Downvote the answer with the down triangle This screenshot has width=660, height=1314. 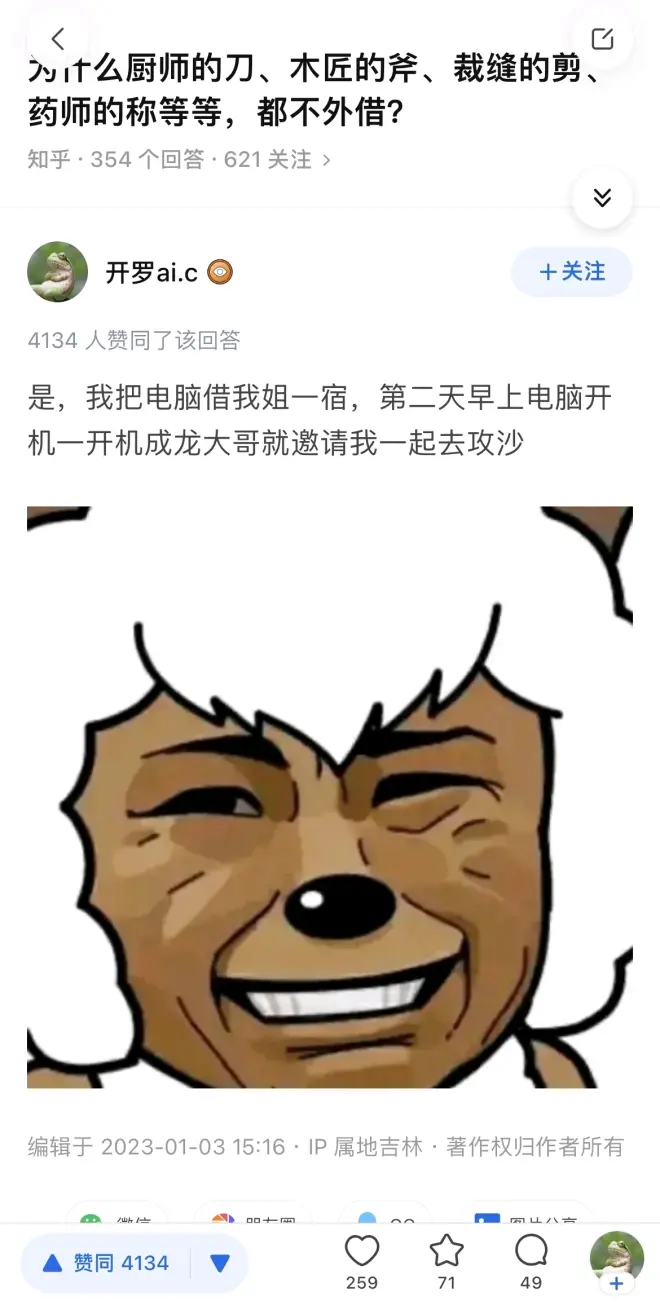point(220,1263)
